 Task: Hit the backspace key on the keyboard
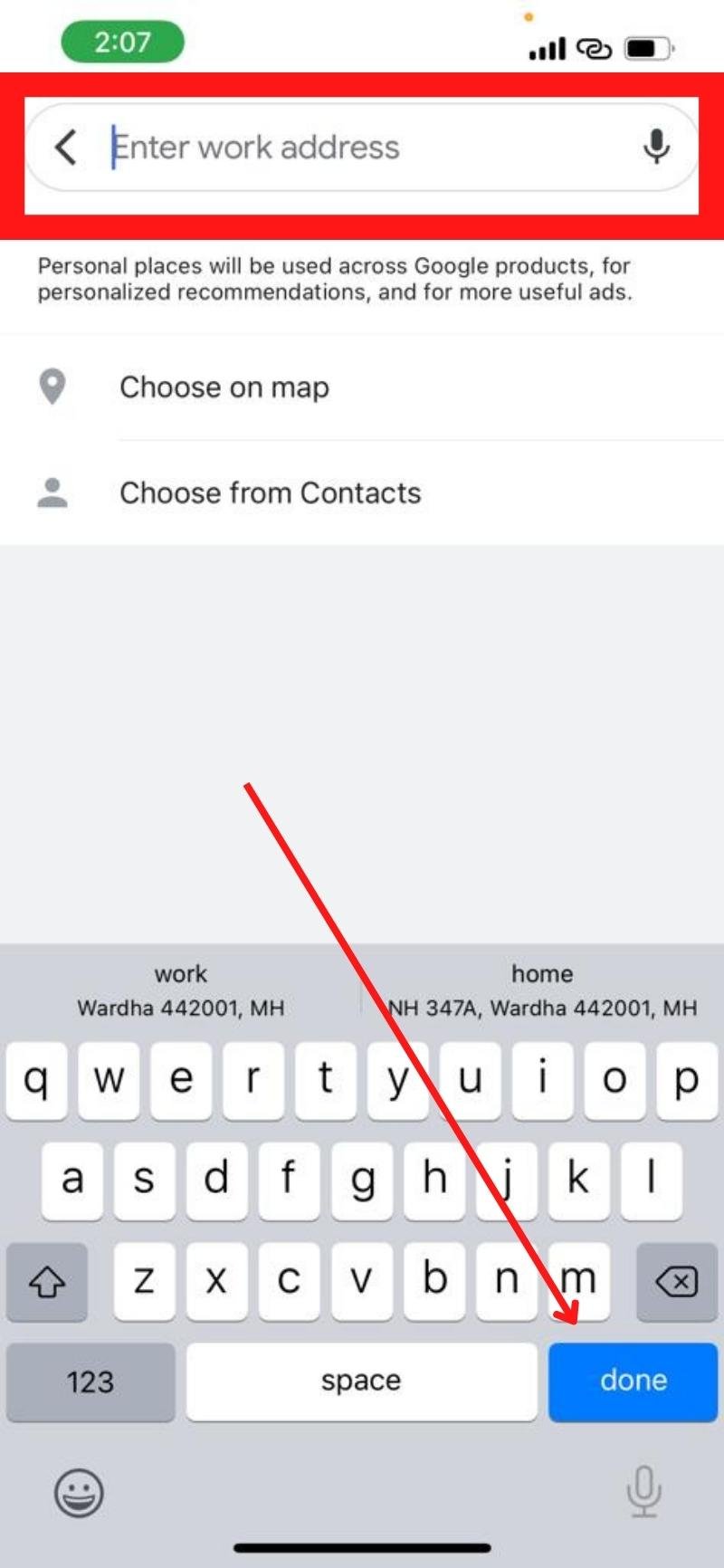[x=676, y=1281]
